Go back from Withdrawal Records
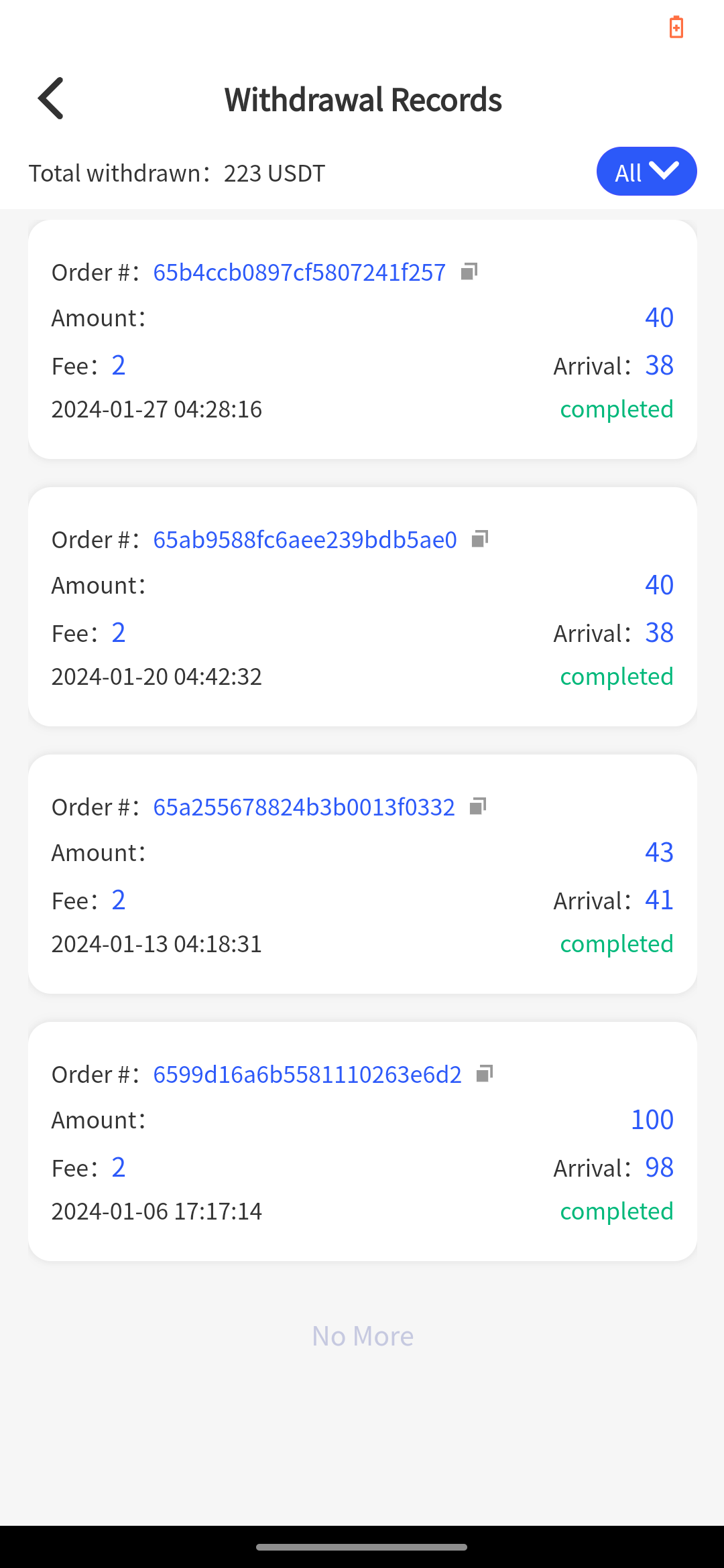 pyautogui.click(x=51, y=99)
